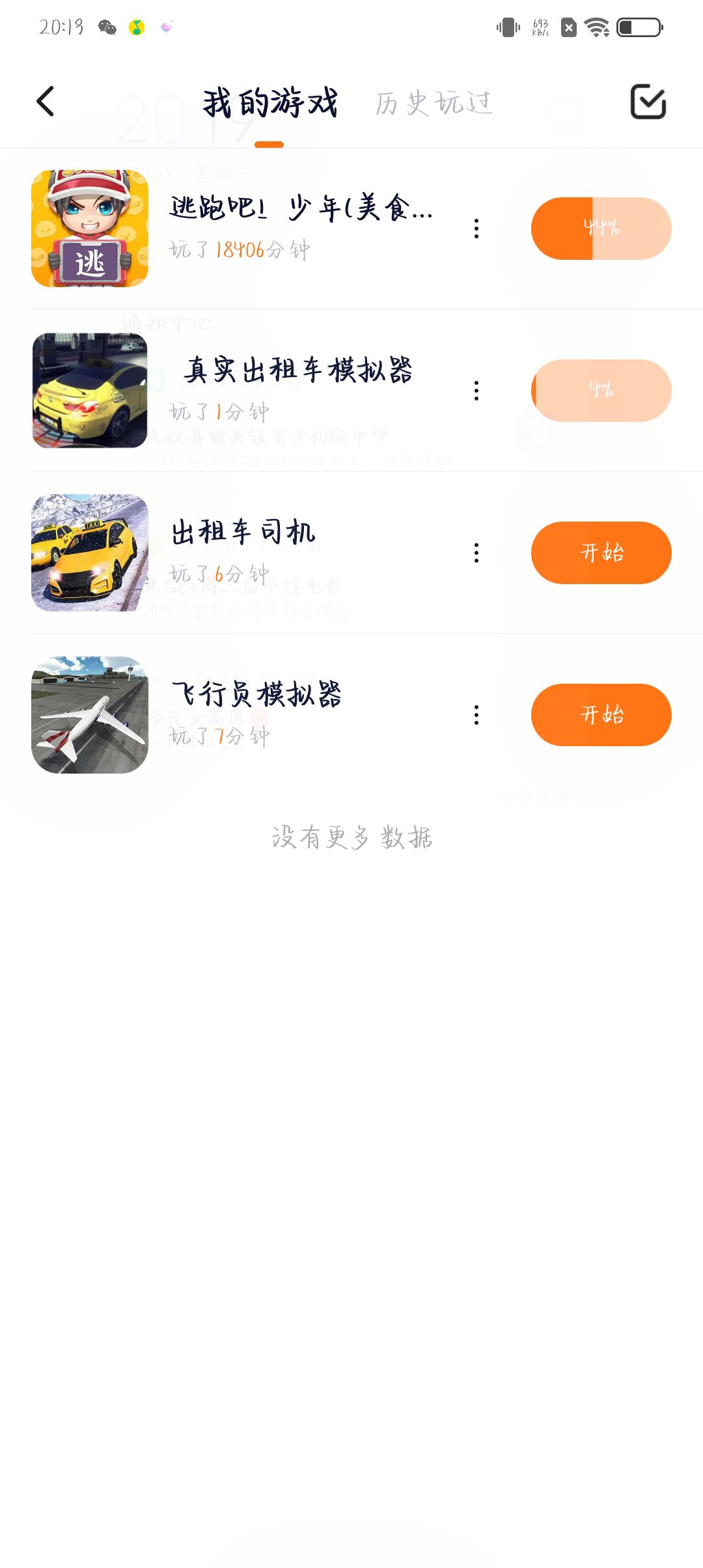The image size is (703, 1568).
Task: Launch 飞行员模拟器 with 开始
Action: (601, 715)
